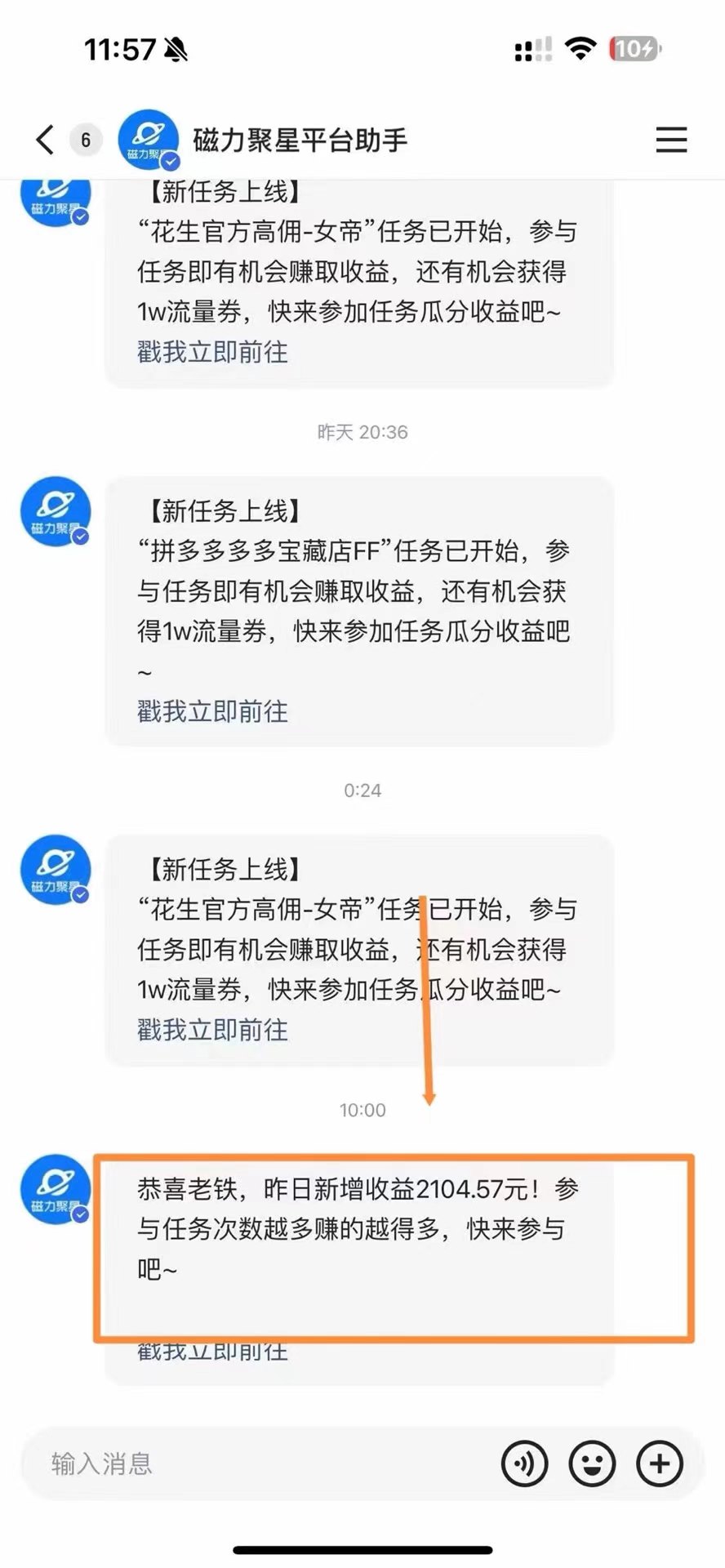This screenshot has width=725, height=1568.
Task: Tap 戳我立即前往 in the 拼多多宝藏店 message
Action: (211, 711)
